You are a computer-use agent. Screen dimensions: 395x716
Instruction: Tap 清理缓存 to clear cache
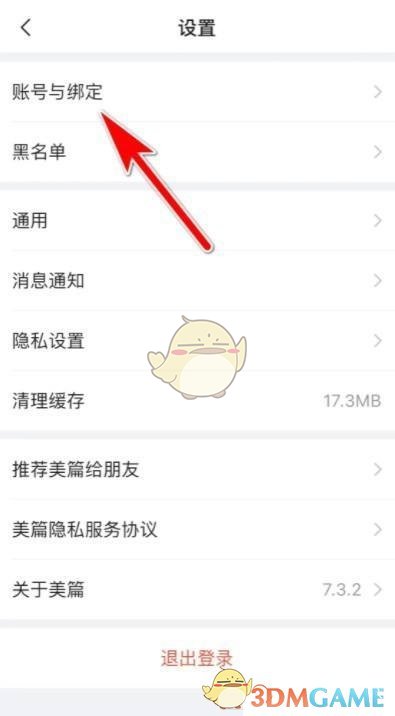click(197, 401)
